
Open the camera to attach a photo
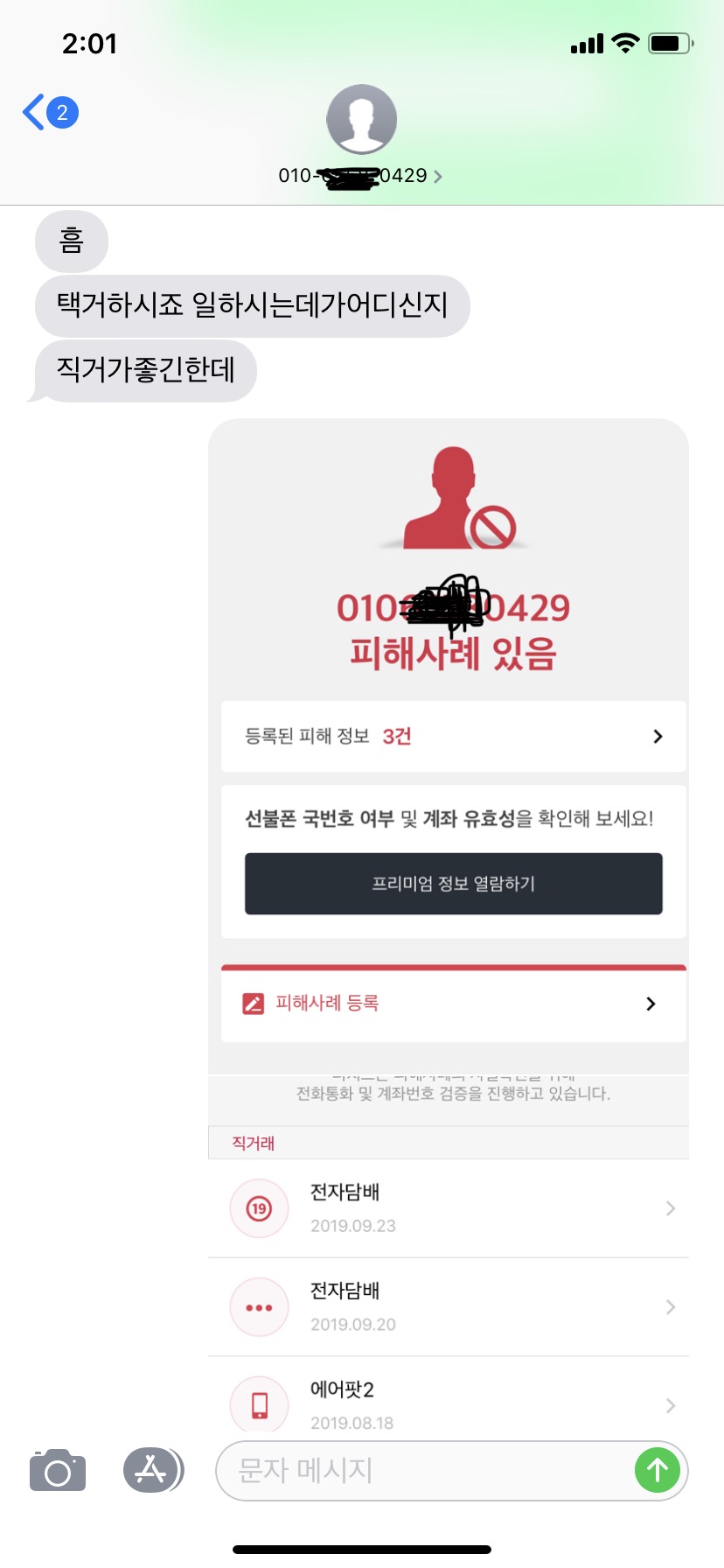[x=58, y=1471]
